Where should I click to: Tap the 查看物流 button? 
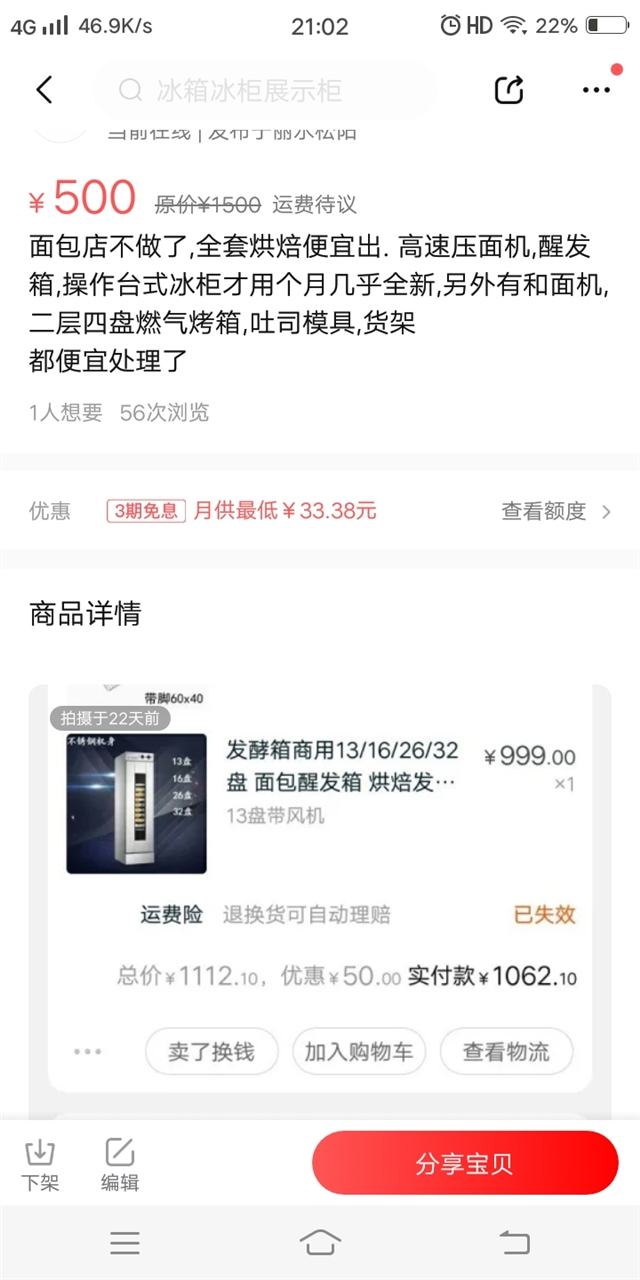[506, 1052]
